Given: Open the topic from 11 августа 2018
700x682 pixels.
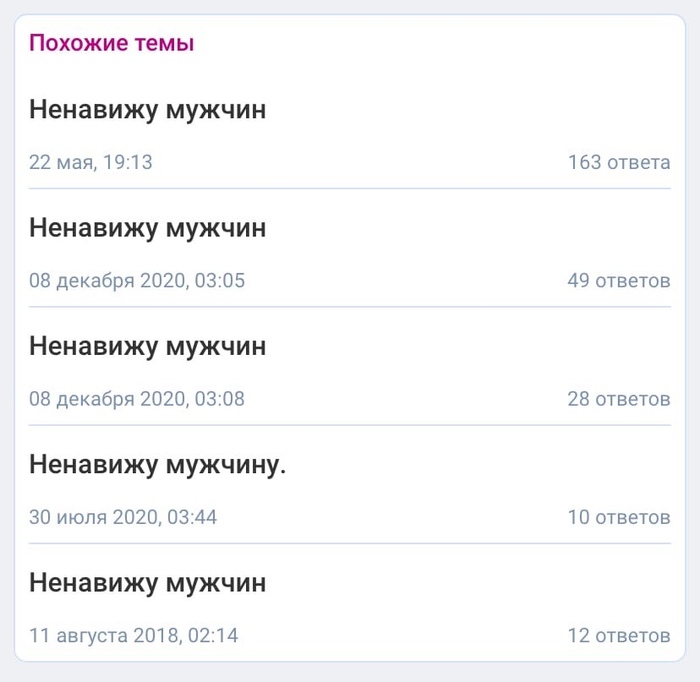Looking at the screenshot, I should (x=148, y=582).
